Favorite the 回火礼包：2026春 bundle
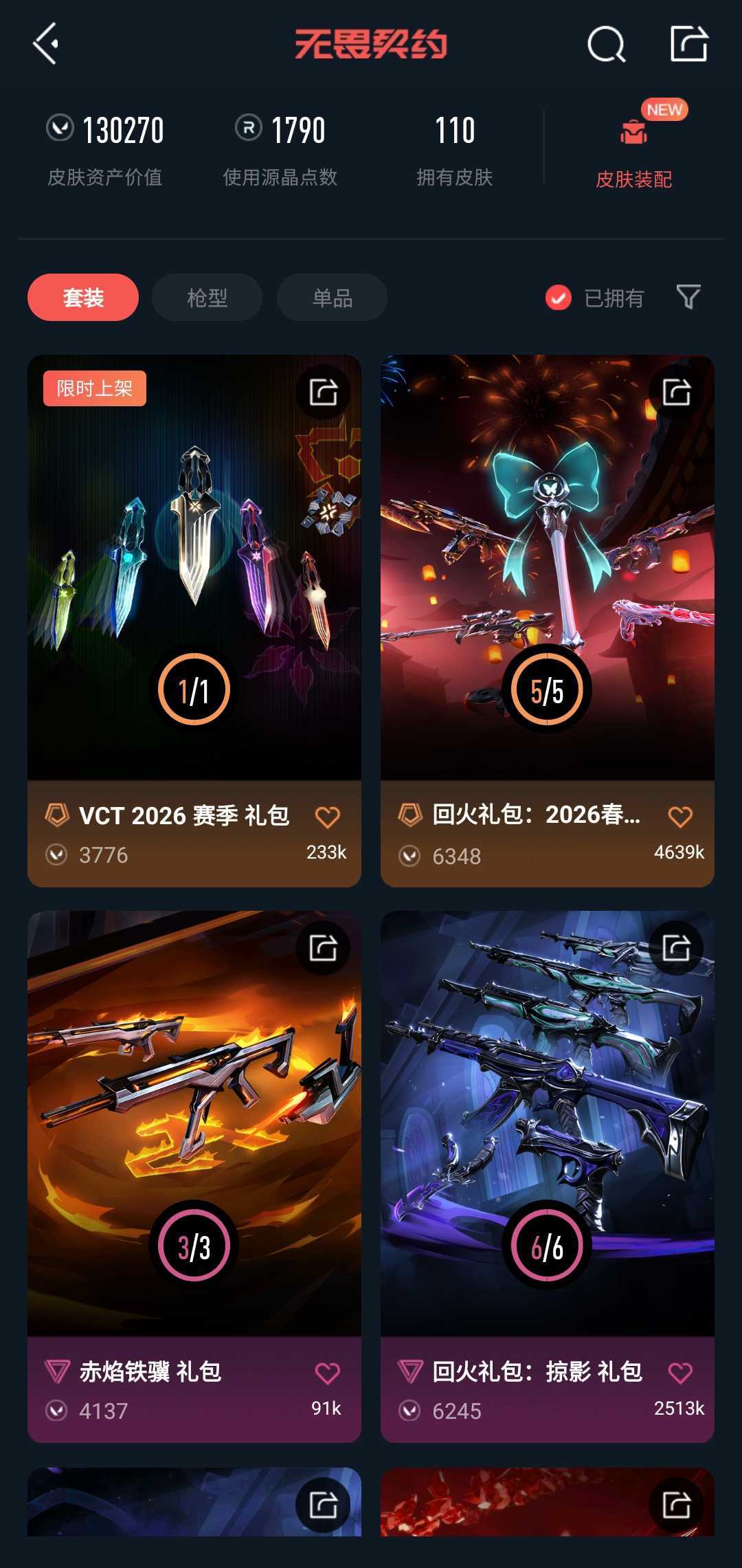Viewport: 742px width, 1568px height. click(680, 817)
